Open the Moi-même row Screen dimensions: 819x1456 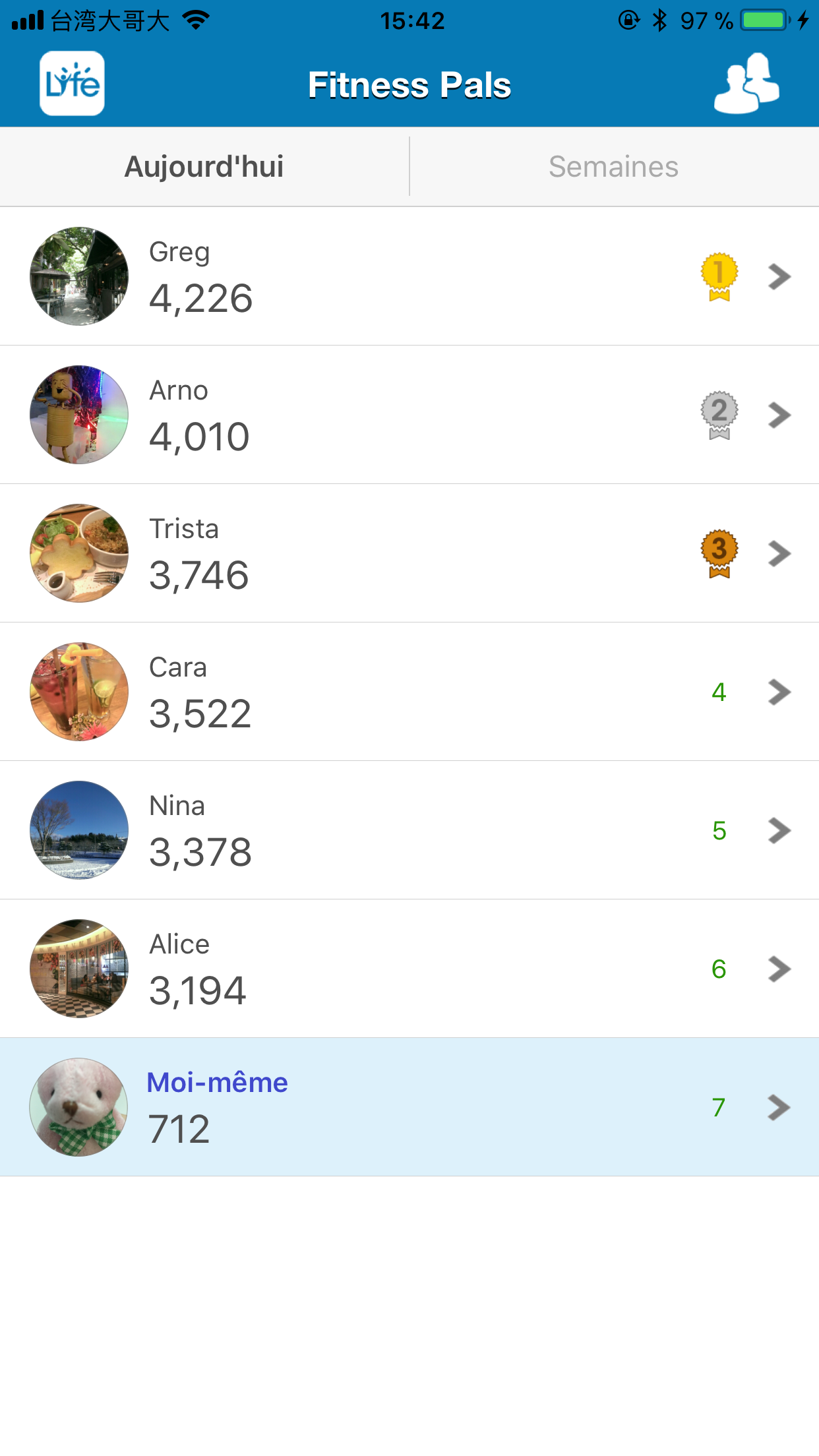coord(409,1107)
